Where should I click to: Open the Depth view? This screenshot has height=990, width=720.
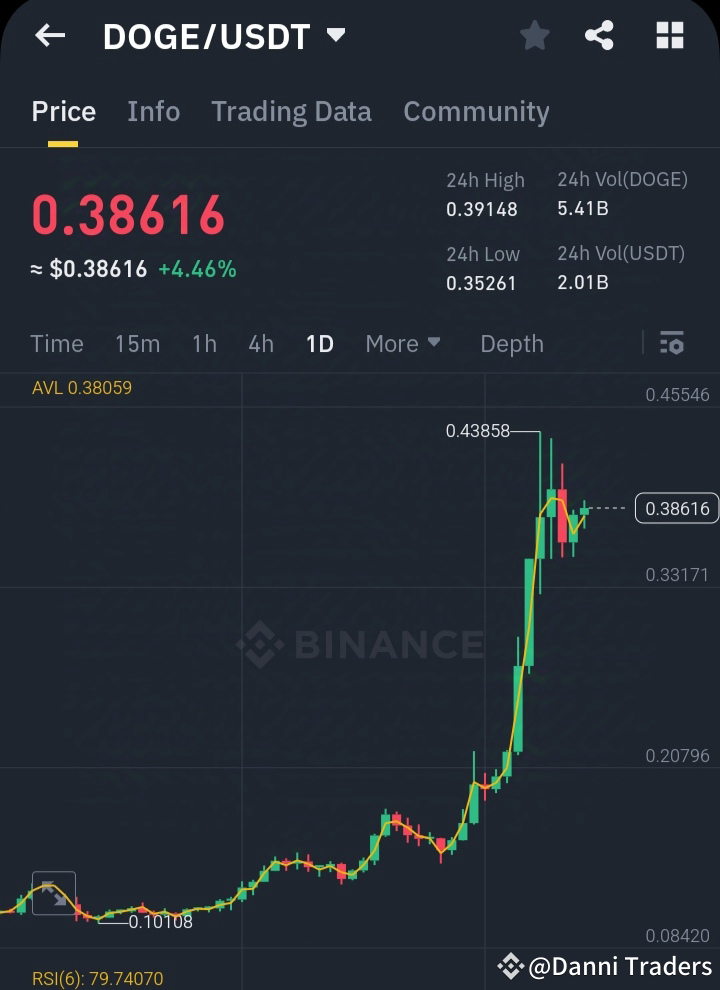click(x=511, y=343)
